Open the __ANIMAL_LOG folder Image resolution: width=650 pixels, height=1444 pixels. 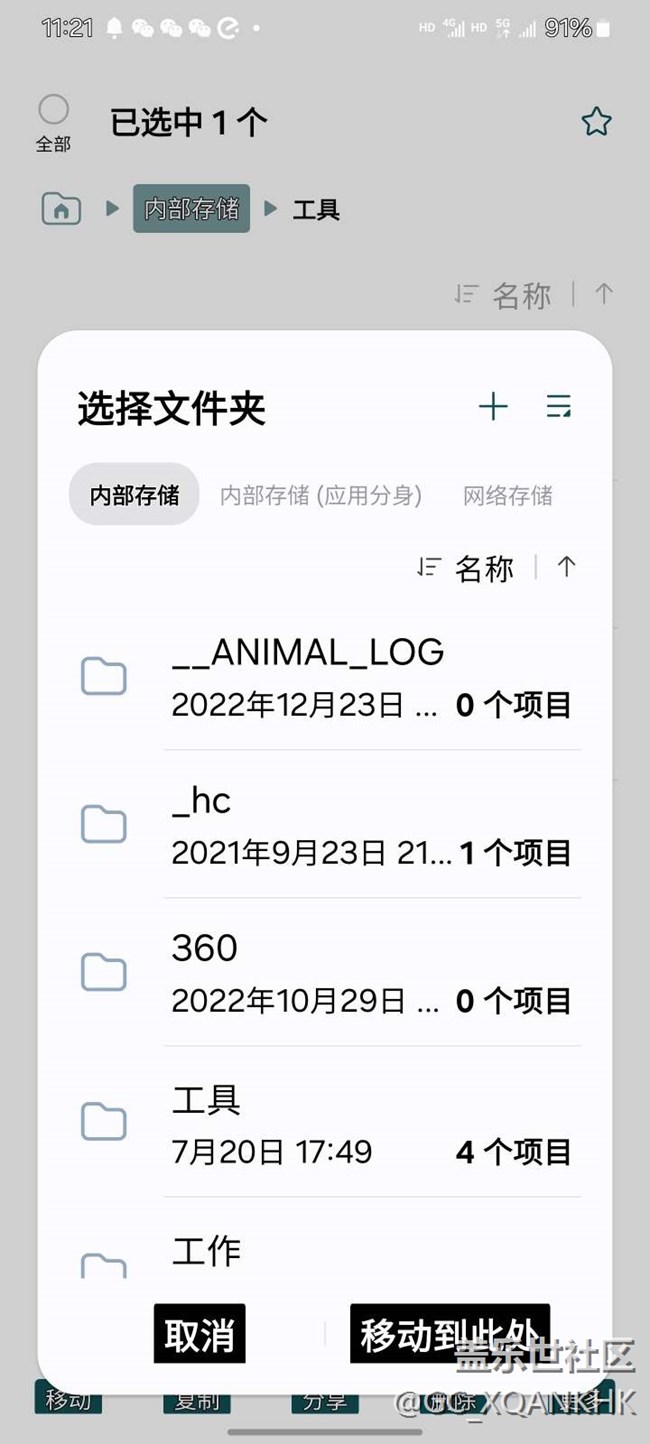tap(326, 677)
